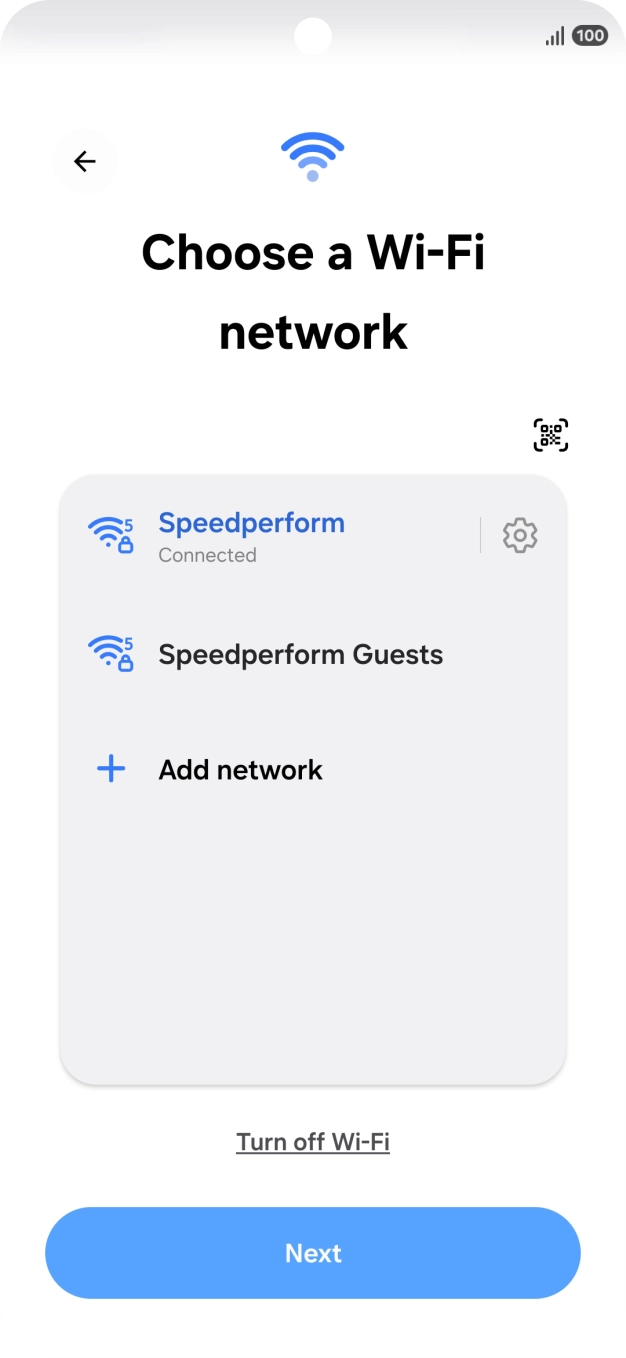626x1358 pixels.
Task: Go back using the arrow icon
Action: [x=85, y=161]
